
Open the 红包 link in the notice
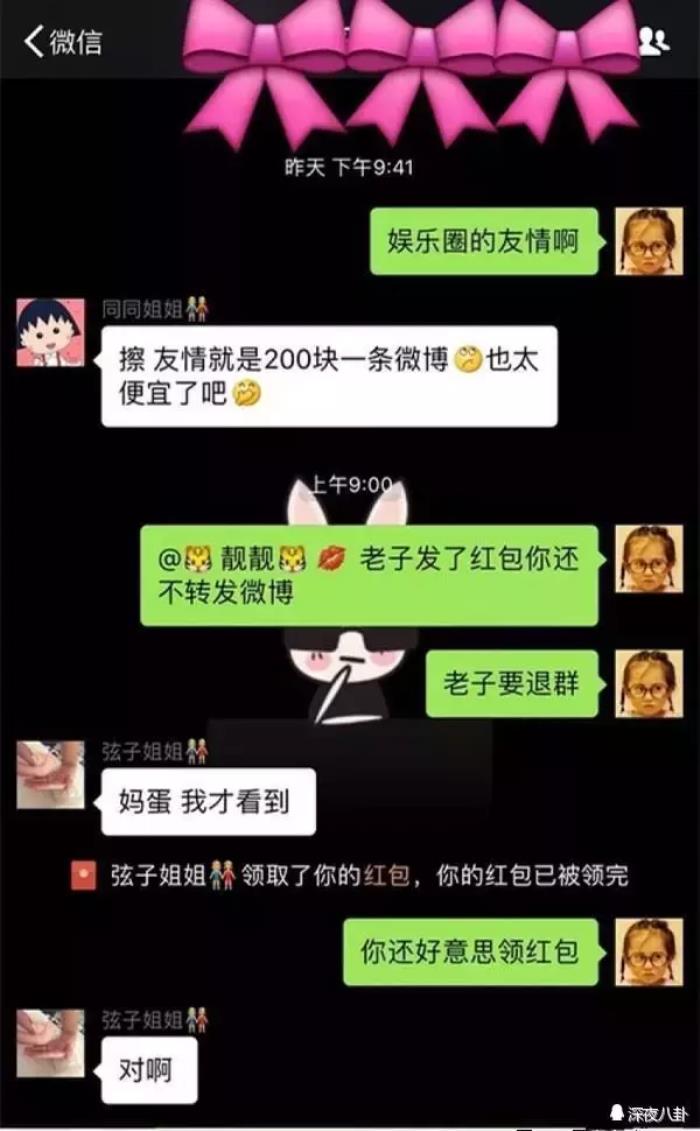coord(385,876)
